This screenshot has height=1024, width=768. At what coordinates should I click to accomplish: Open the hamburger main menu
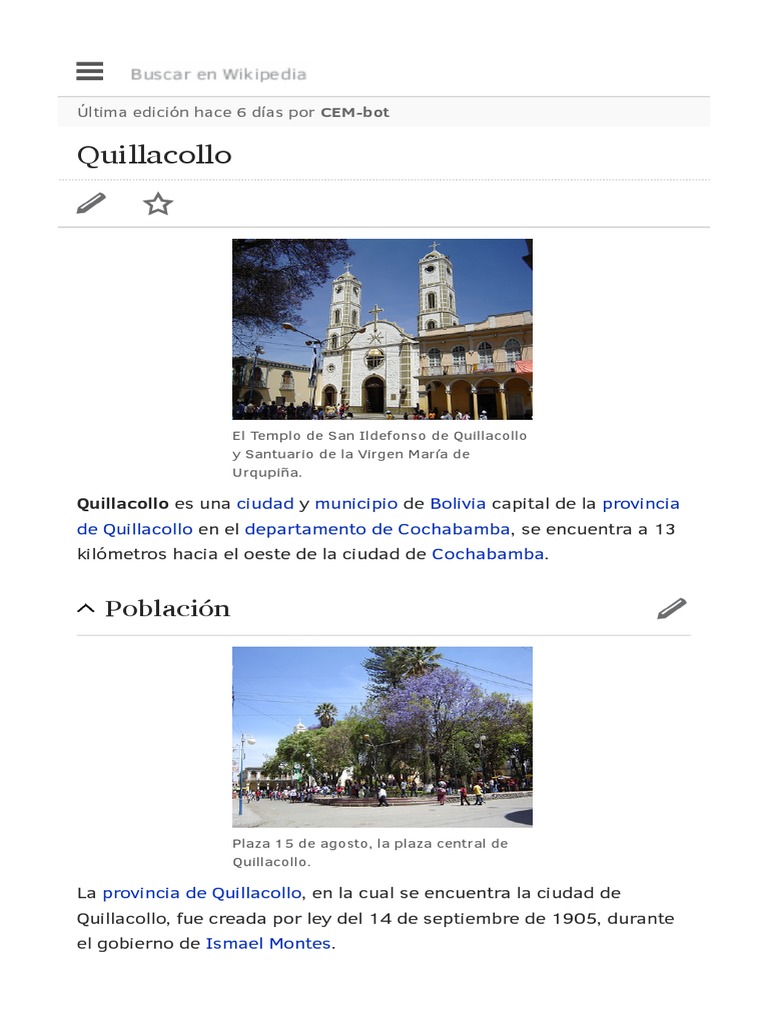(x=89, y=71)
